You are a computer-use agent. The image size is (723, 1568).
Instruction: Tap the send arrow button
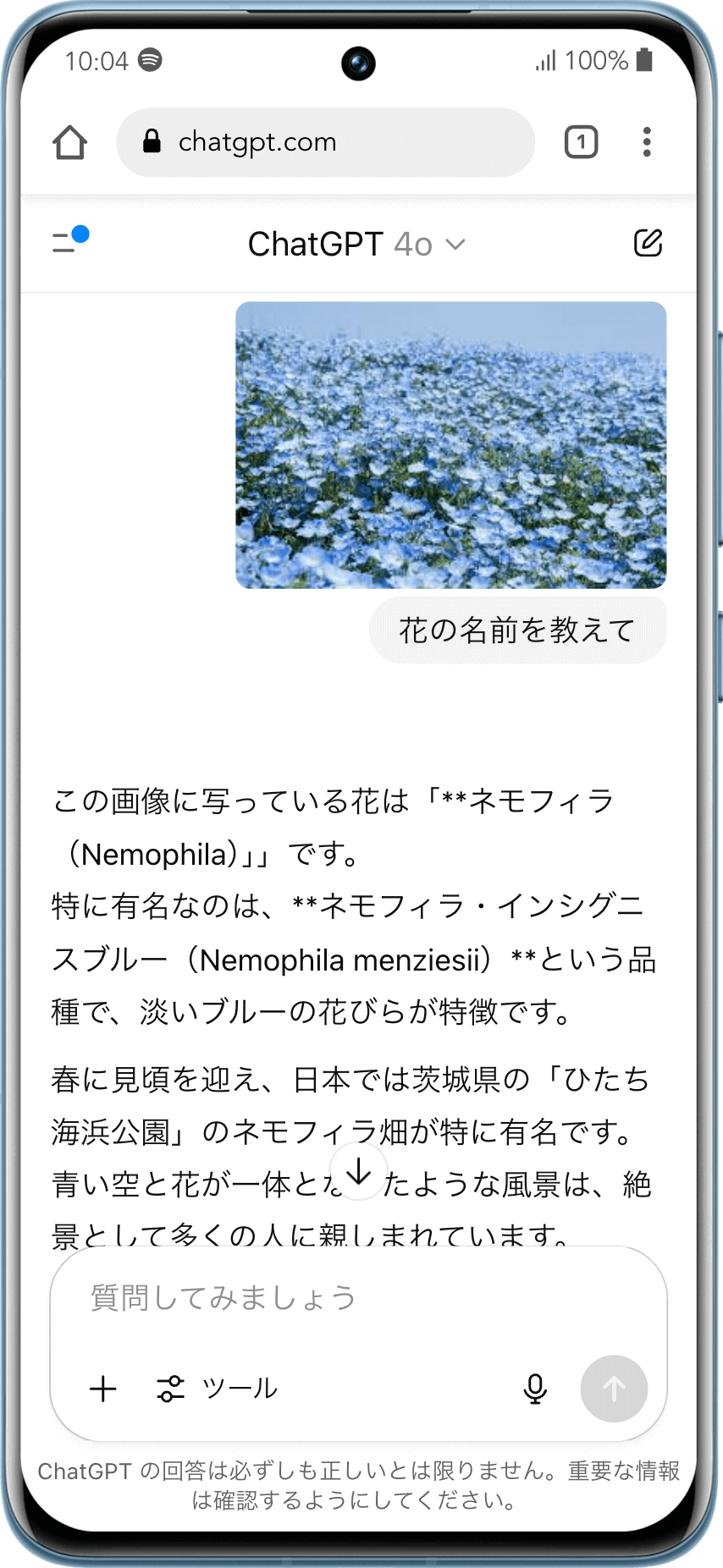[614, 1389]
